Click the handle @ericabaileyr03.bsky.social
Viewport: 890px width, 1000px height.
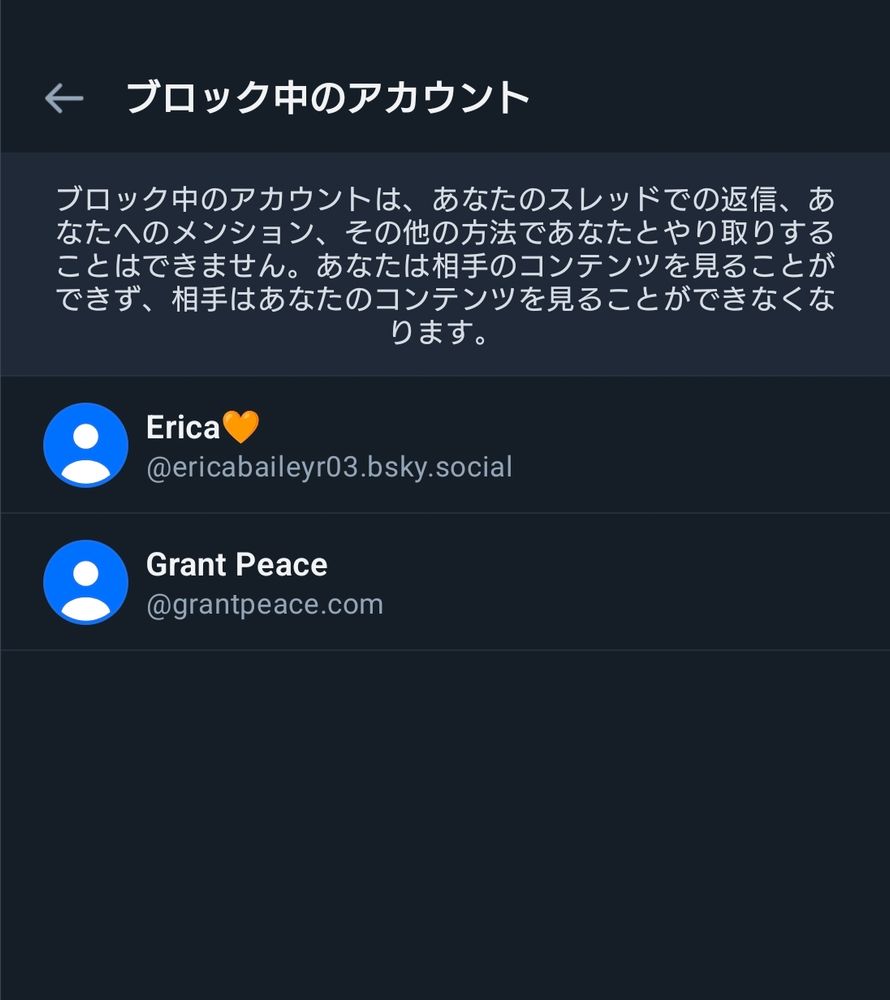330,466
